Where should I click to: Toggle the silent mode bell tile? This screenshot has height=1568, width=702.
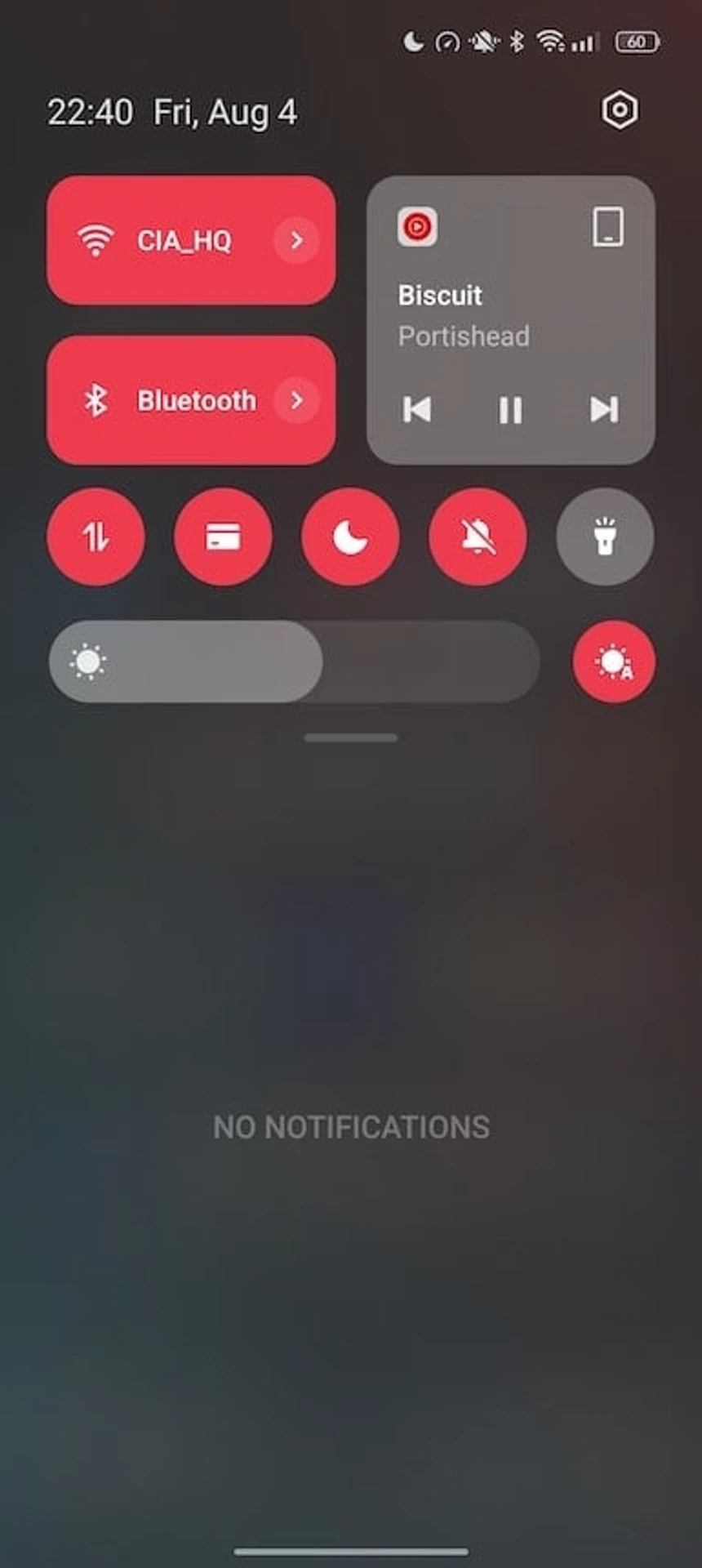[x=478, y=537]
